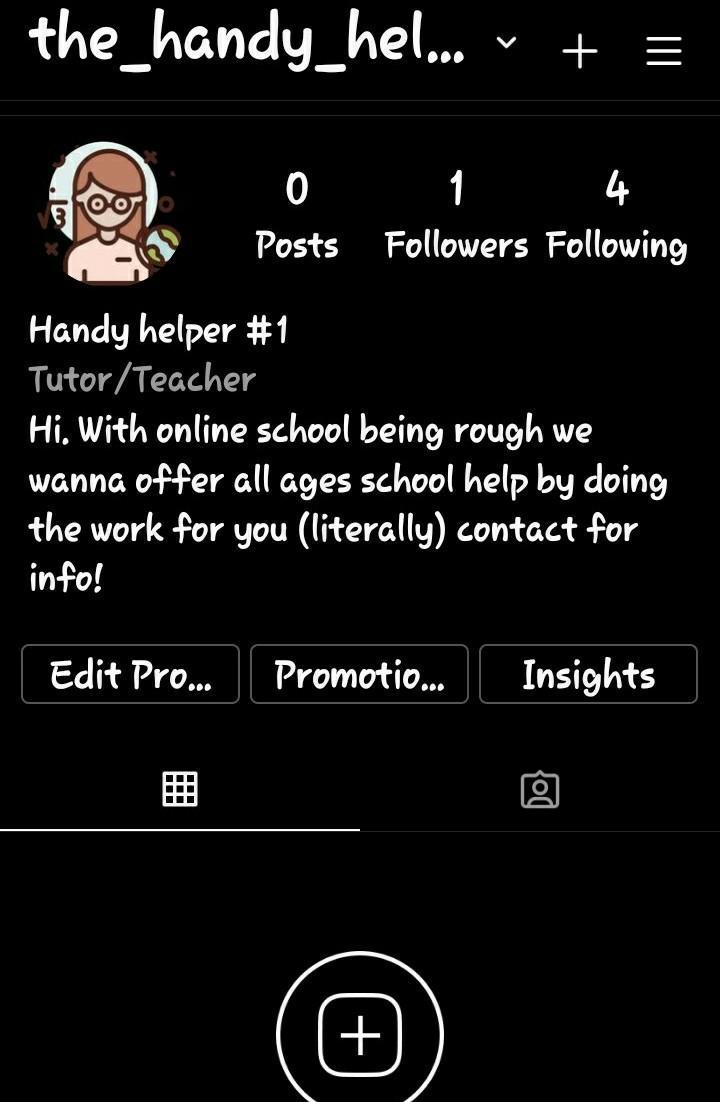Tap the Edit Profile button
Screen dimensions: 720x1102
click(130, 674)
